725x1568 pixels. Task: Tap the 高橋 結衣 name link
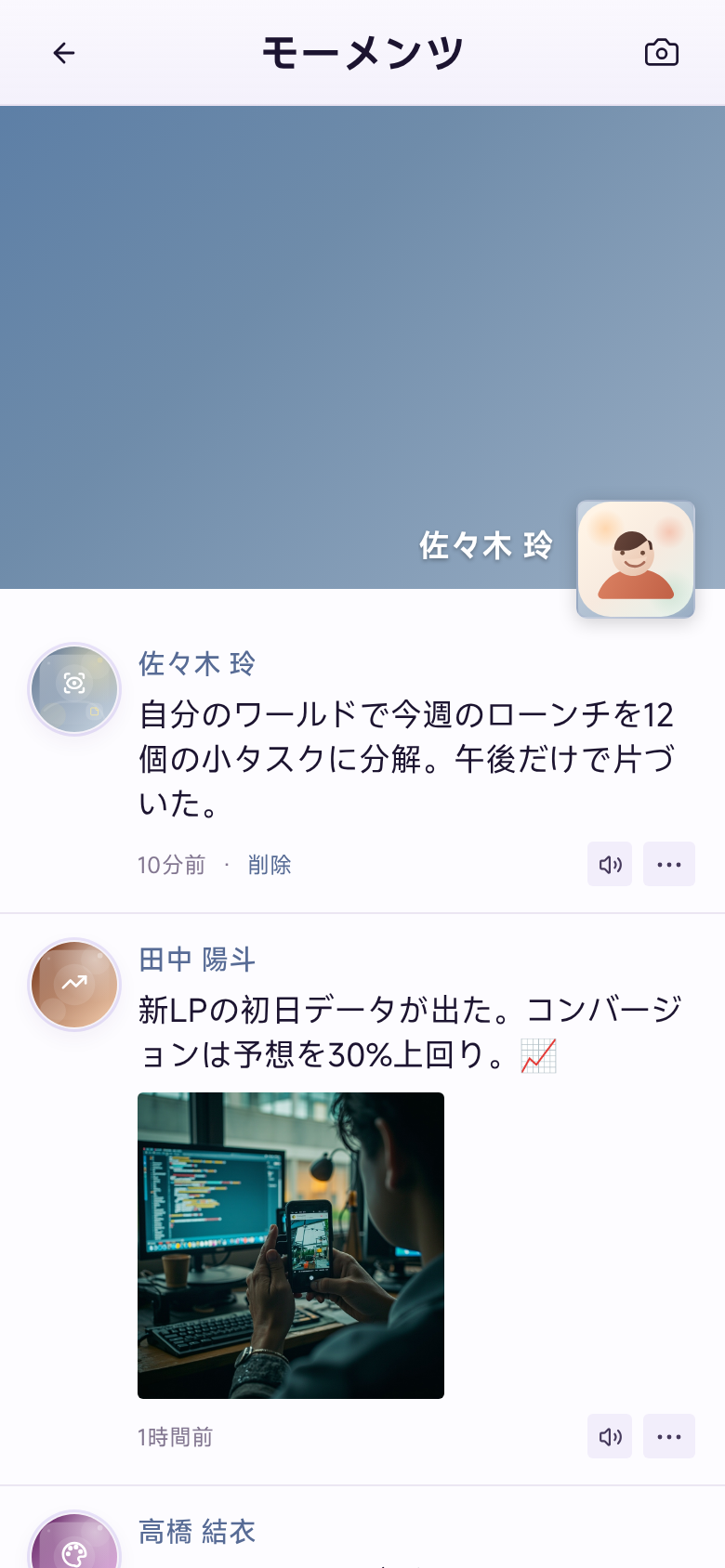click(197, 1531)
